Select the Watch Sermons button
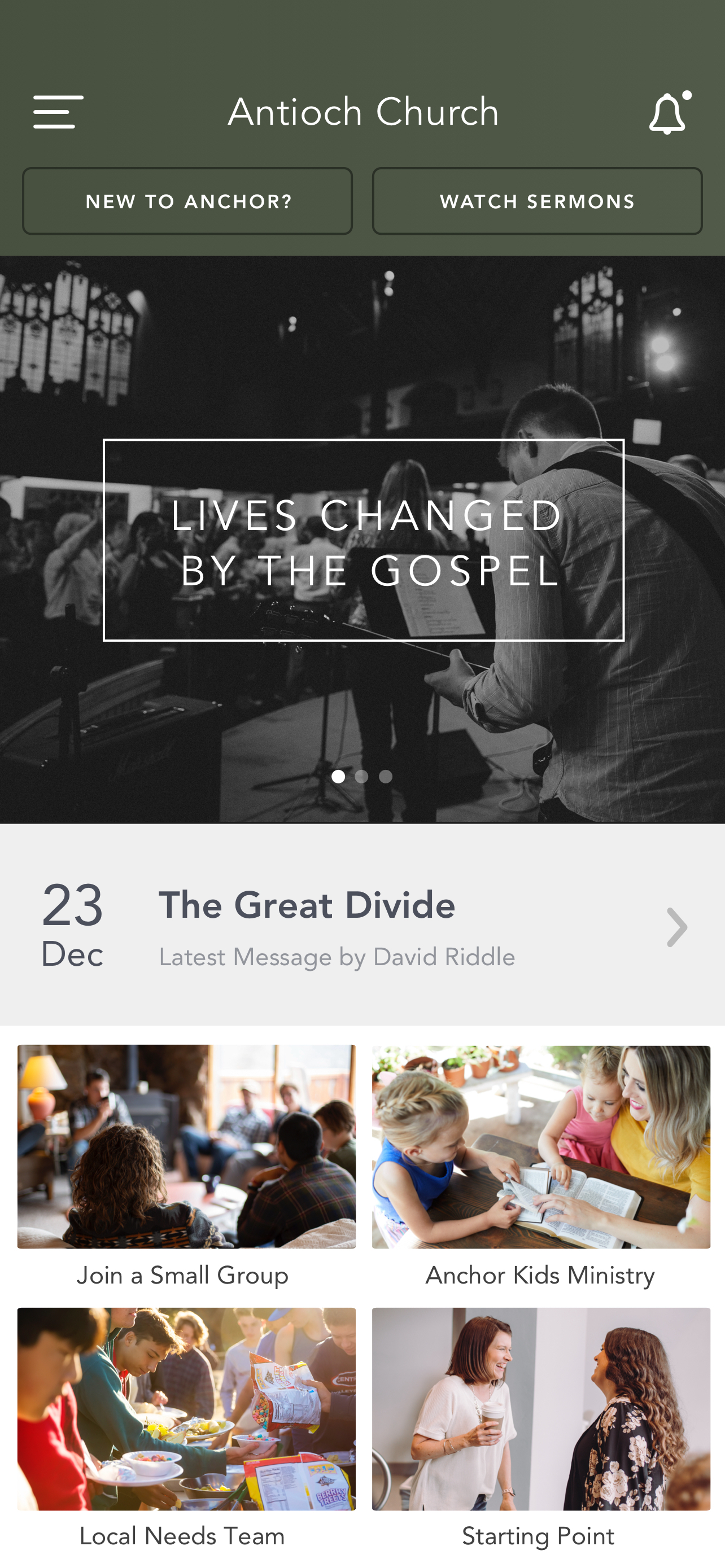The height and width of the screenshot is (1568, 725). pyautogui.click(x=537, y=202)
